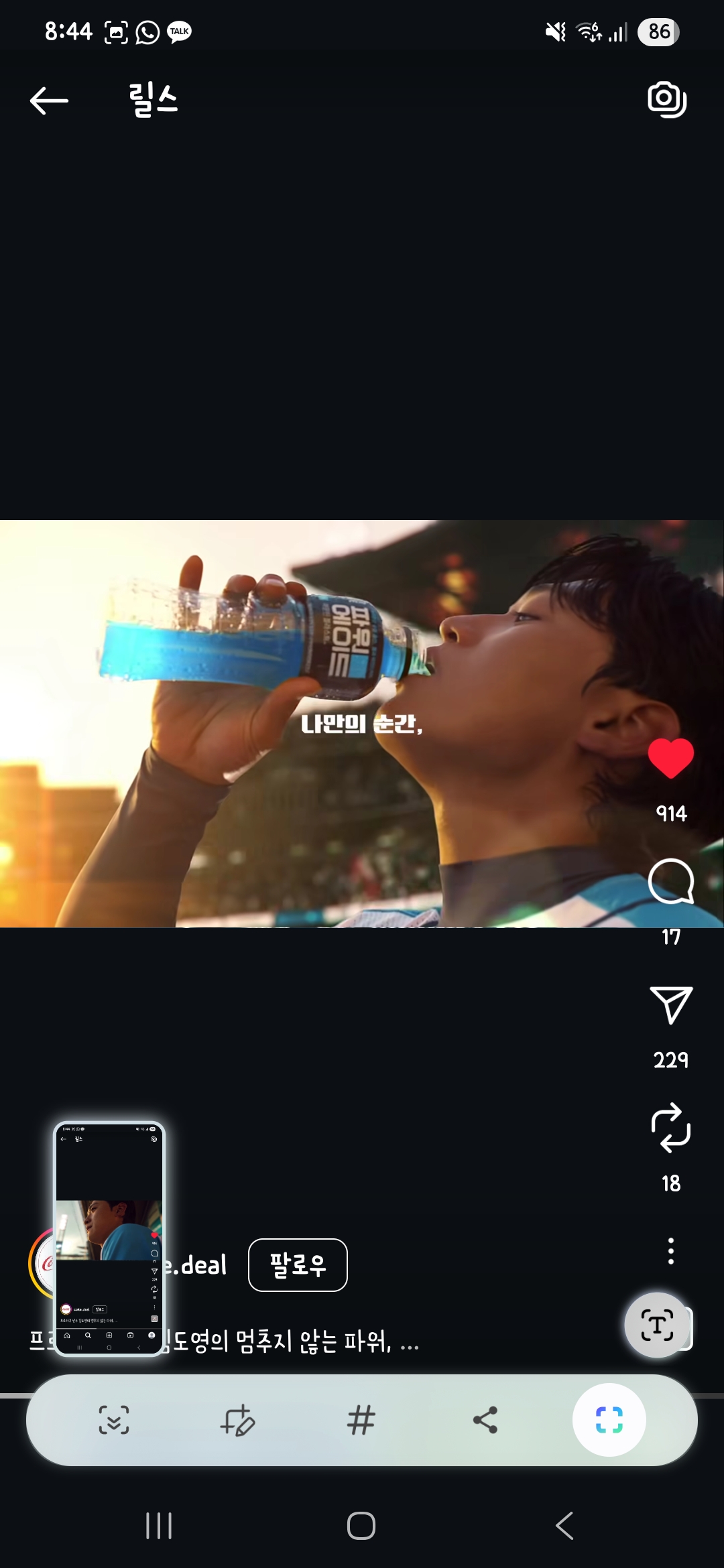Viewport: 724px width, 1568px height.
Task: Edit the screenshot with the crop-and-pen tool
Action: pos(237,1420)
